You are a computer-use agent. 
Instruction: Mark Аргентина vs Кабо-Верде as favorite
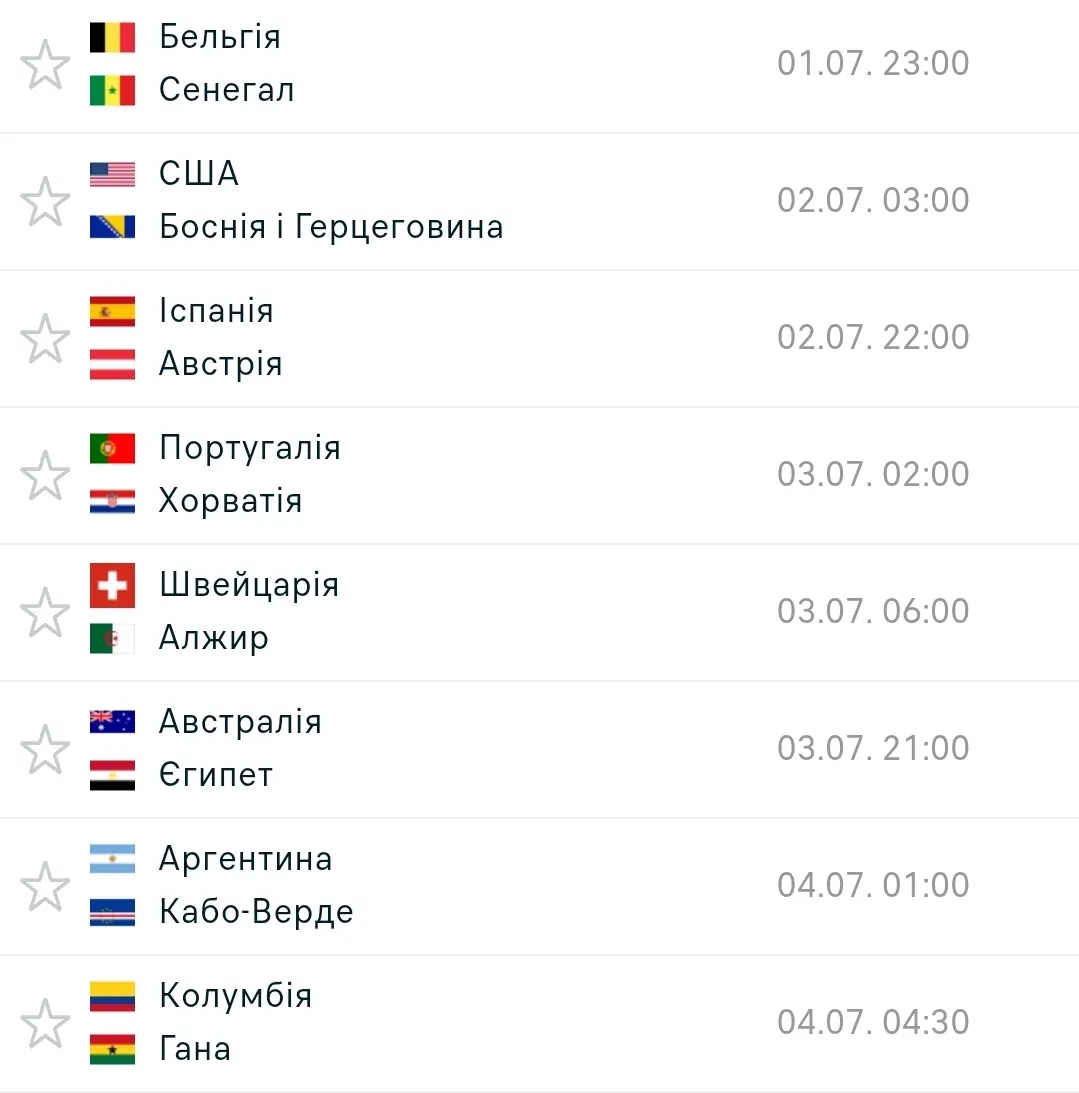(45, 886)
